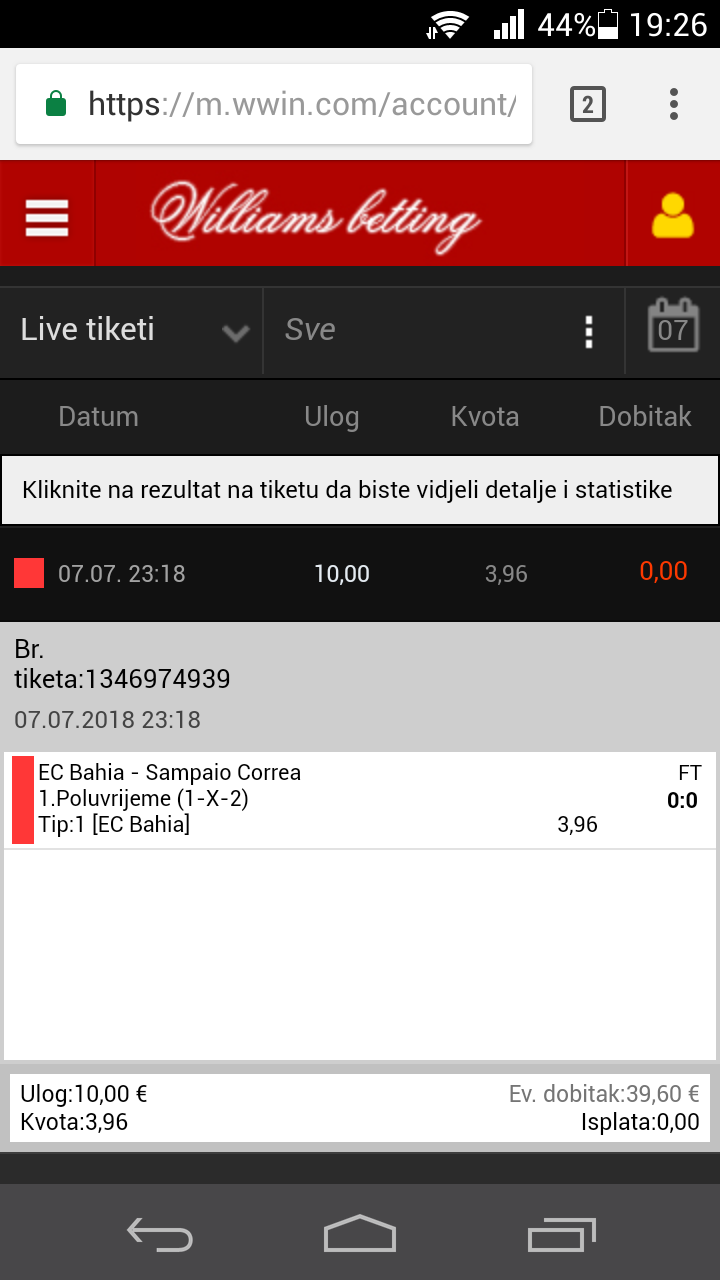Open the user account icon
Screen dimensions: 720x1280
(x=673, y=215)
